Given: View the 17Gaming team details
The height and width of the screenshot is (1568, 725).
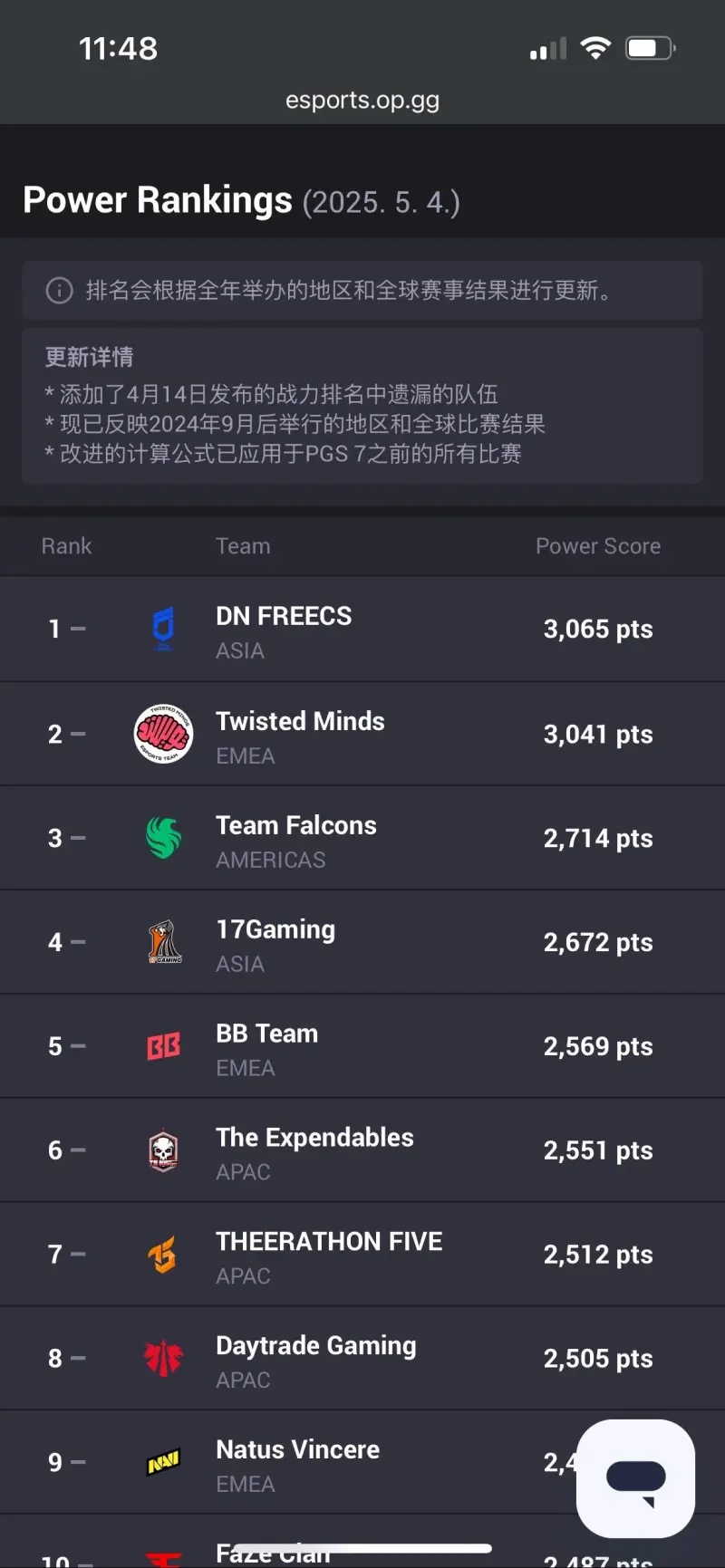Looking at the screenshot, I should 362,942.
